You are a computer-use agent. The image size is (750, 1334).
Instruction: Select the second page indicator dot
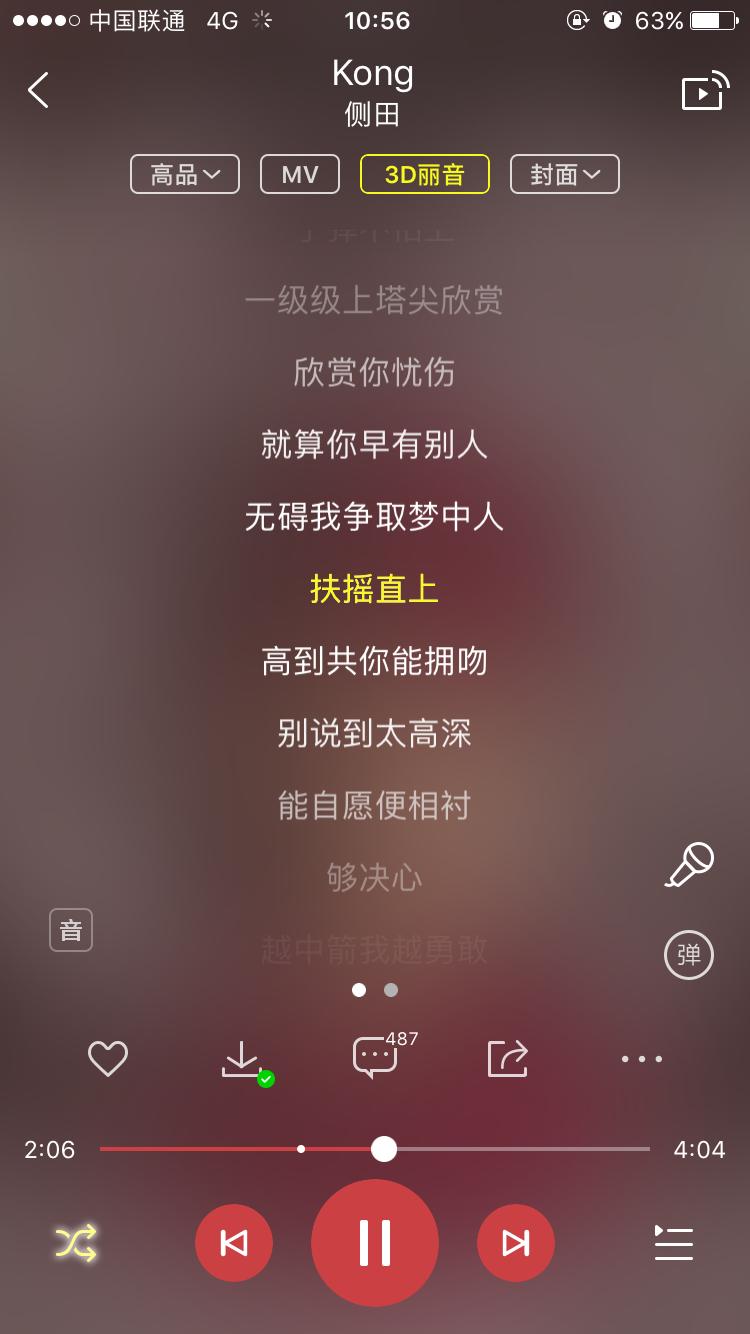[390, 989]
